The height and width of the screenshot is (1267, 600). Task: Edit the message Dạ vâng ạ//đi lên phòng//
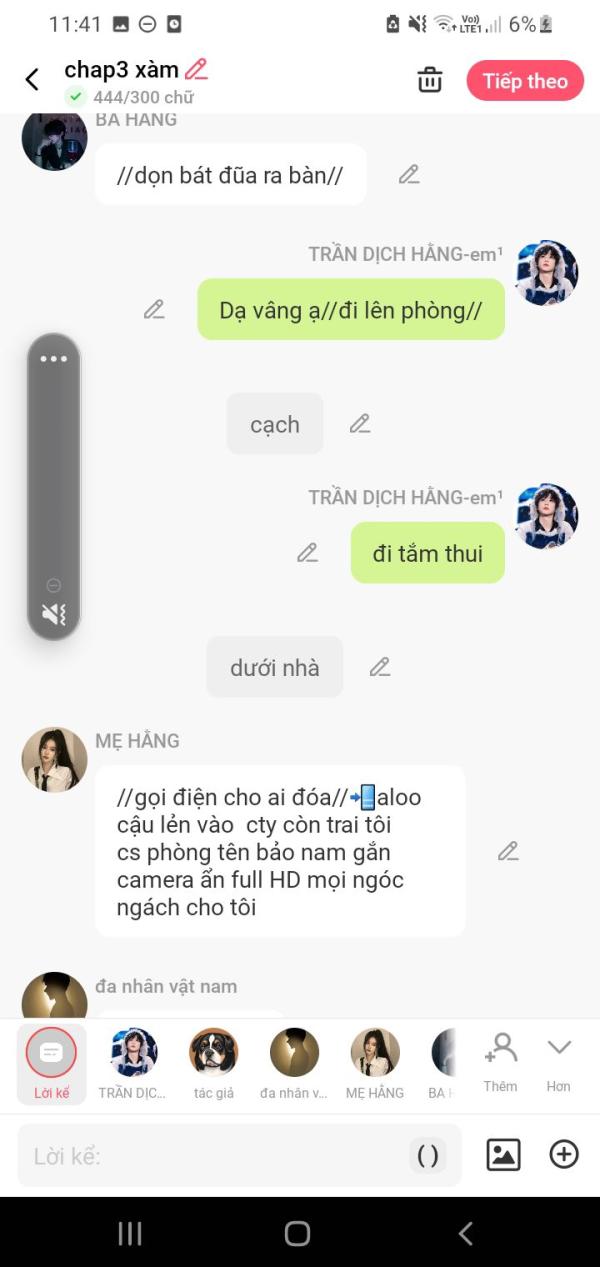click(x=154, y=309)
